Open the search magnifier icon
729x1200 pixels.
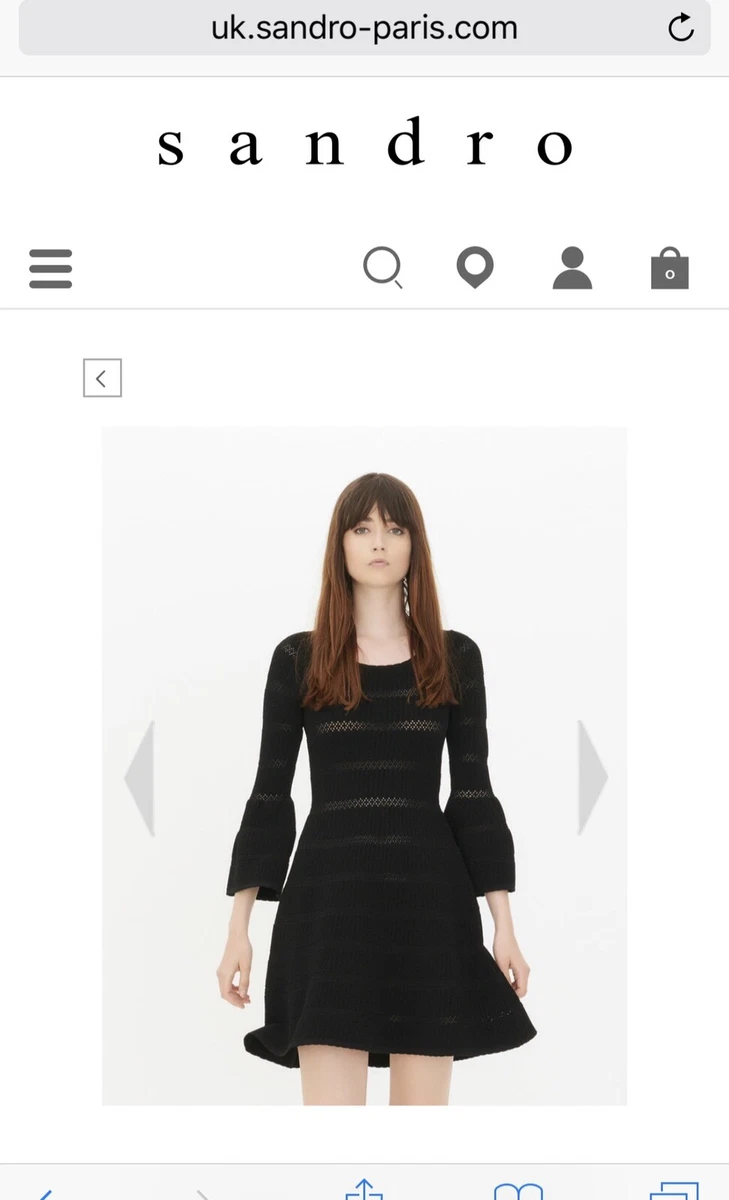pyautogui.click(x=382, y=268)
